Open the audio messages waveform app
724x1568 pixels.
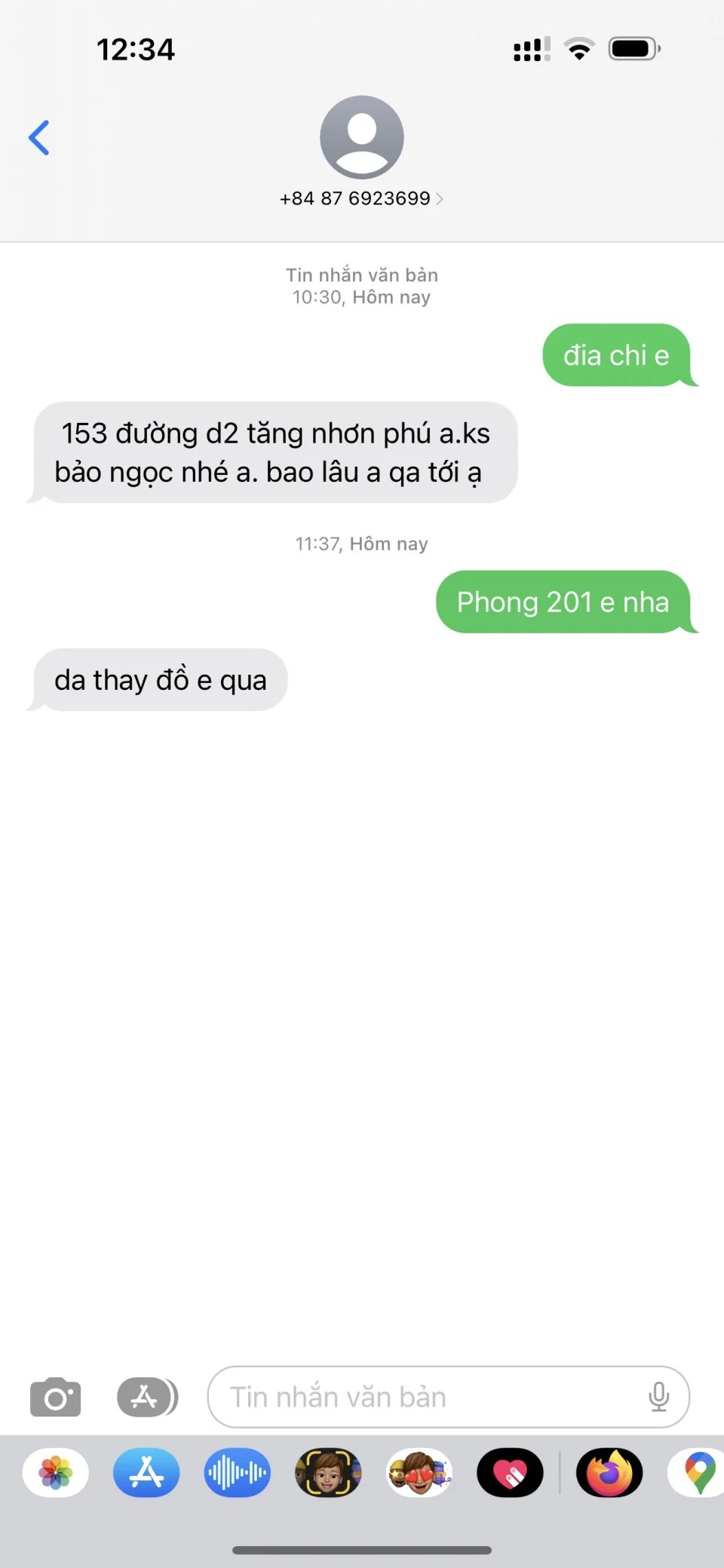237,1472
